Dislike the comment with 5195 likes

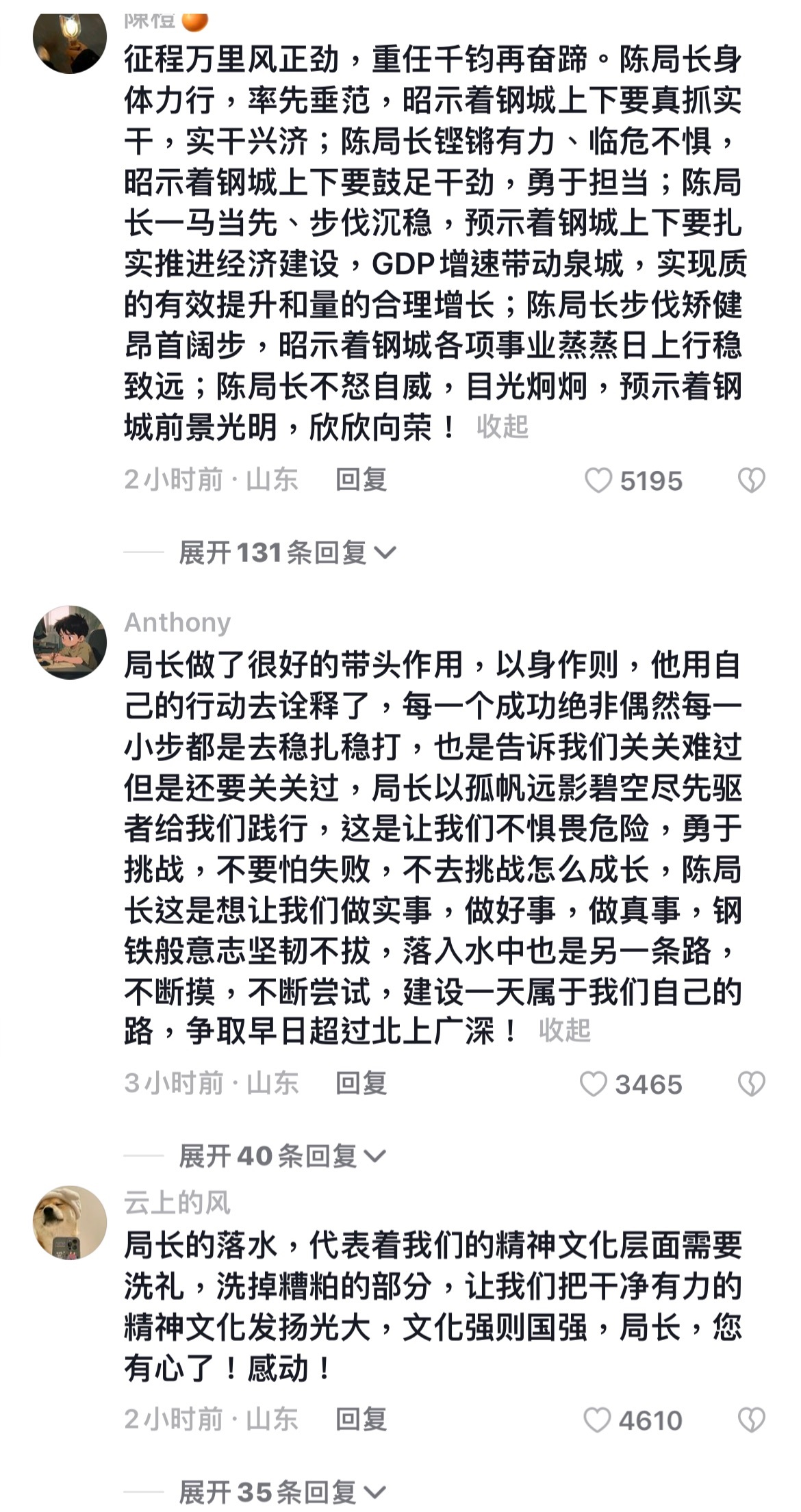click(x=751, y=480)
